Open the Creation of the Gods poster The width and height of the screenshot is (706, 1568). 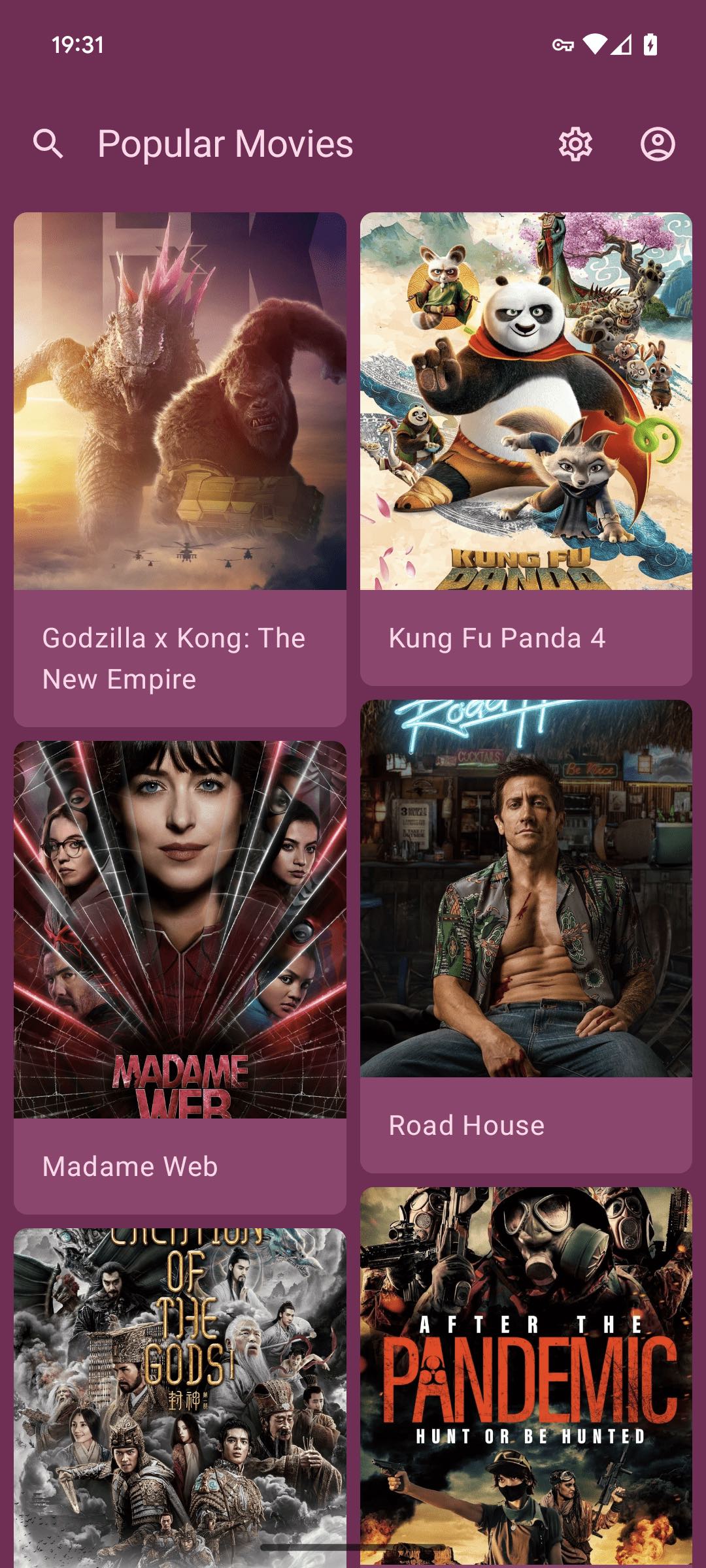click(180, 1398)
